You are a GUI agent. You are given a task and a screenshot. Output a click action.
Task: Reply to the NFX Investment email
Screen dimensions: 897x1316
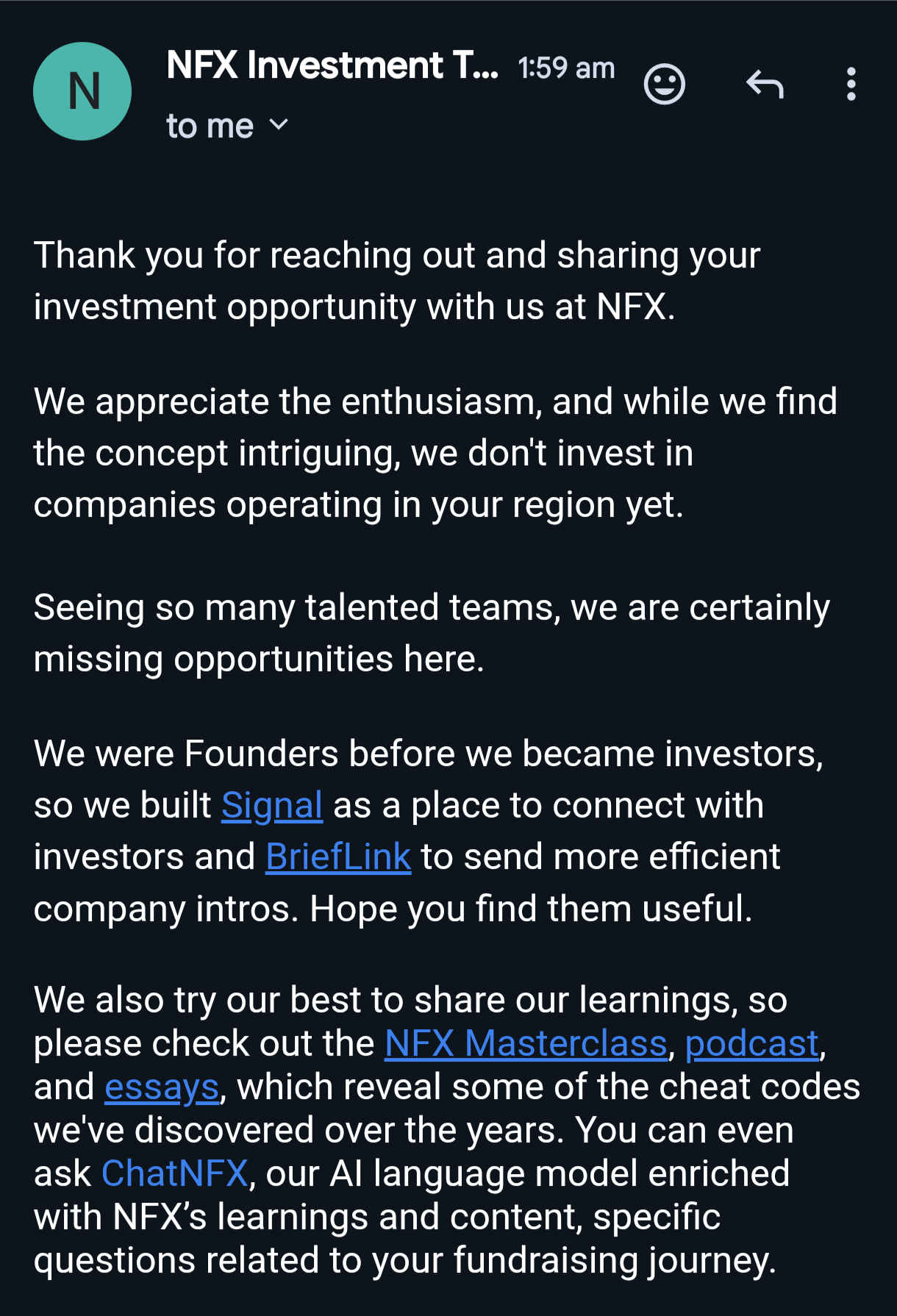click(765, 85)
